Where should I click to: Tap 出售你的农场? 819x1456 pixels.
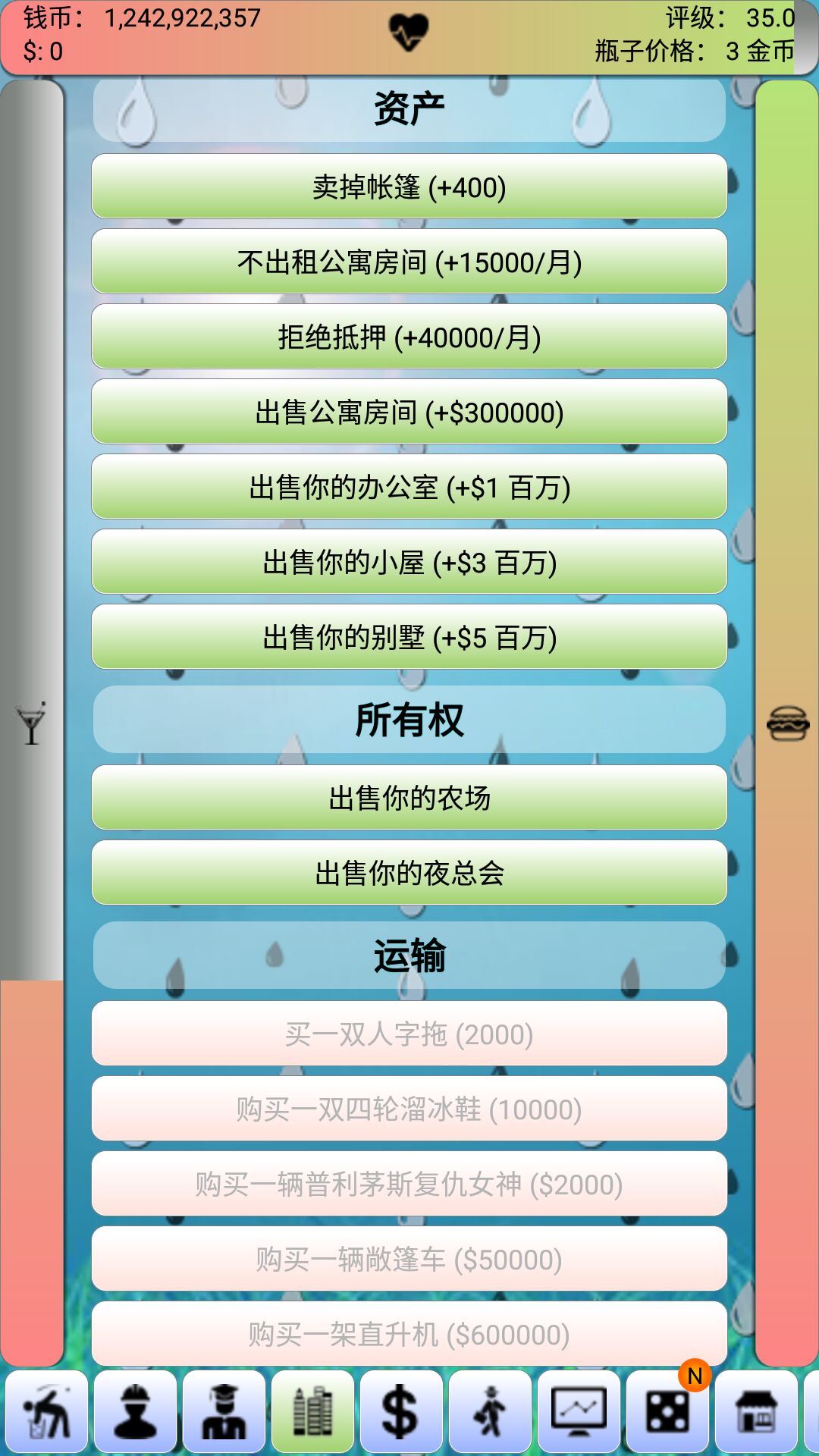(x=409, y=798)
